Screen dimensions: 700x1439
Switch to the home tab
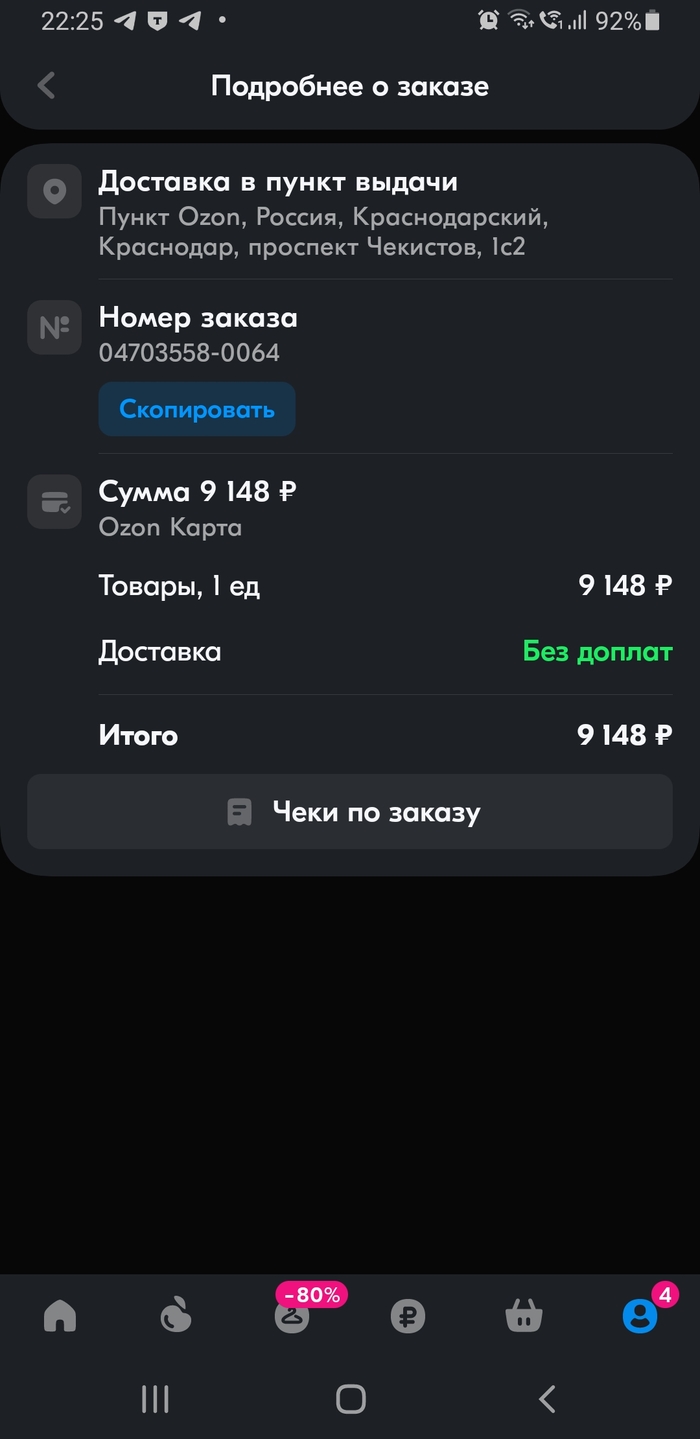coord(60,1317)
